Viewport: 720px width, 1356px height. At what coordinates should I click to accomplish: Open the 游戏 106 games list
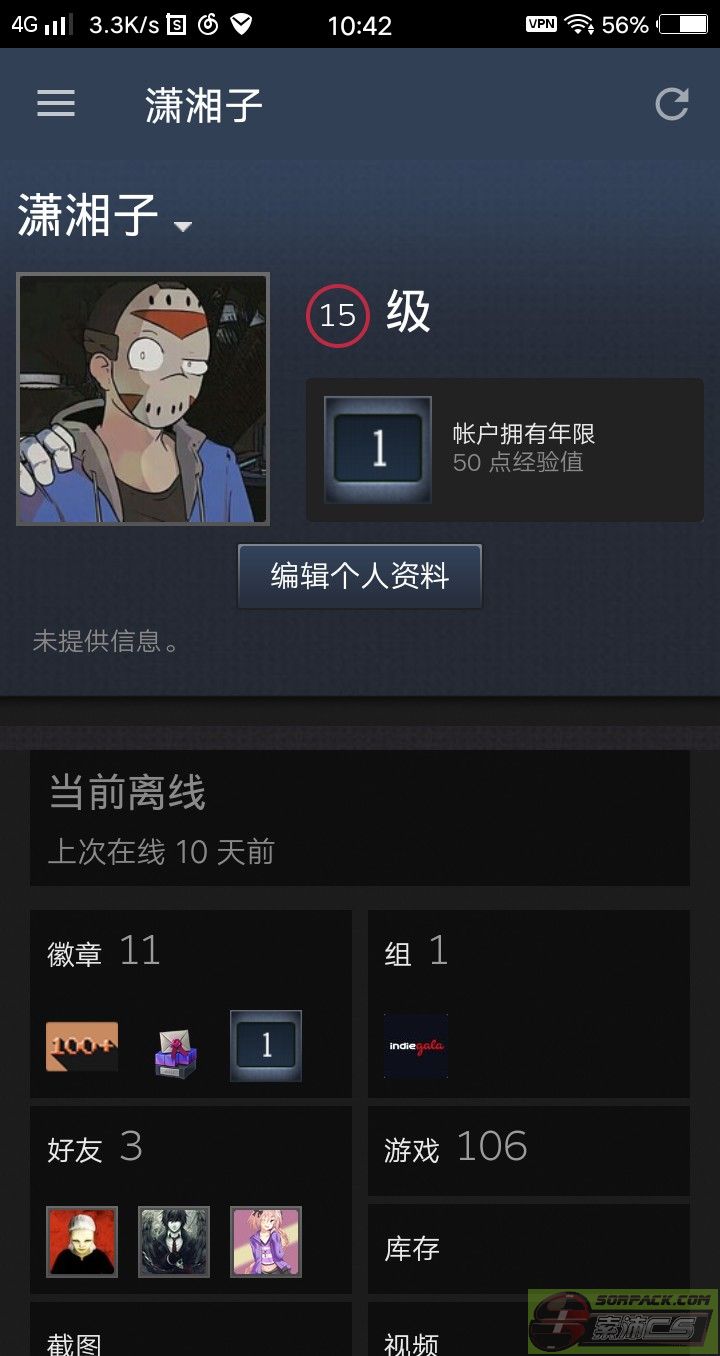click(529, 1151)
